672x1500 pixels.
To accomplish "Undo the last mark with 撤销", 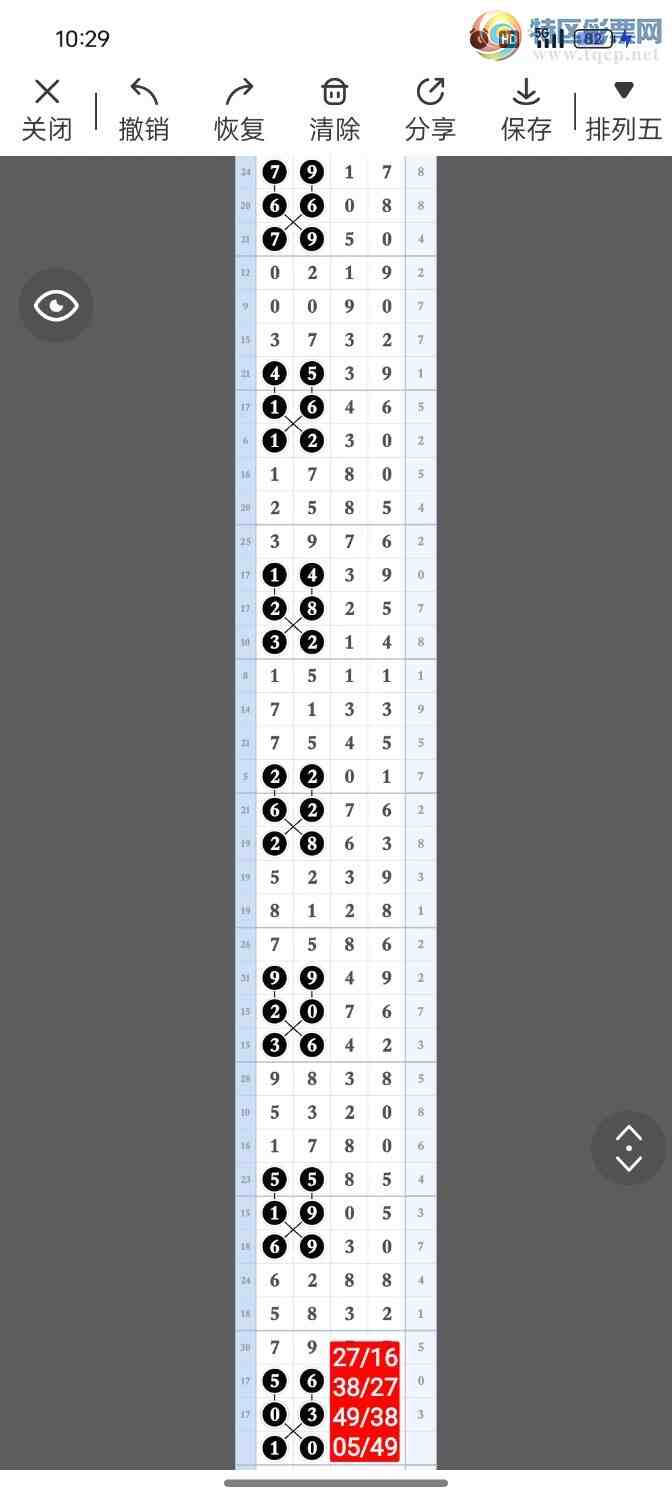I will point(144,110).
